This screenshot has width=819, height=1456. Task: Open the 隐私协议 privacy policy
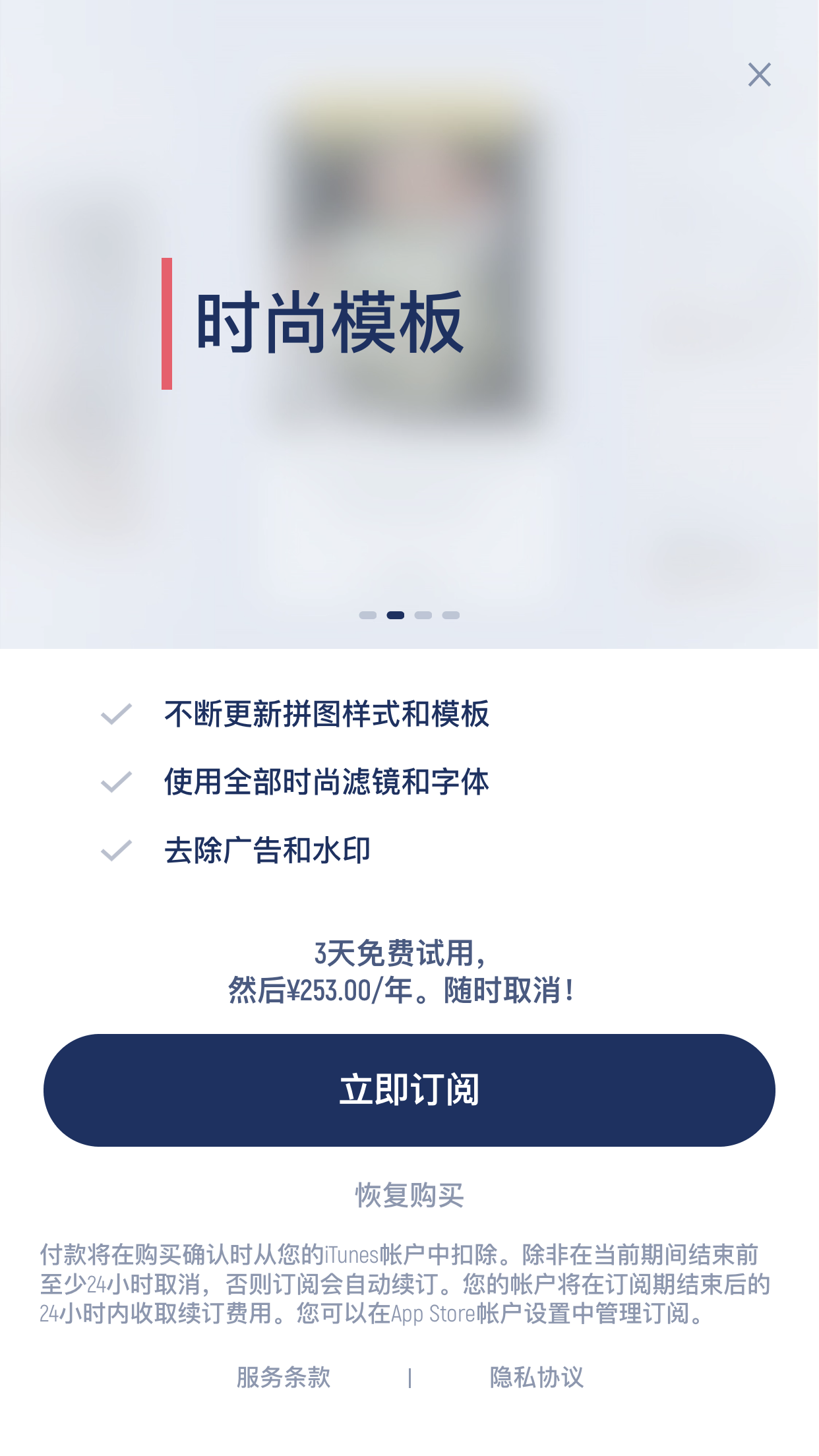point(536,1377)
